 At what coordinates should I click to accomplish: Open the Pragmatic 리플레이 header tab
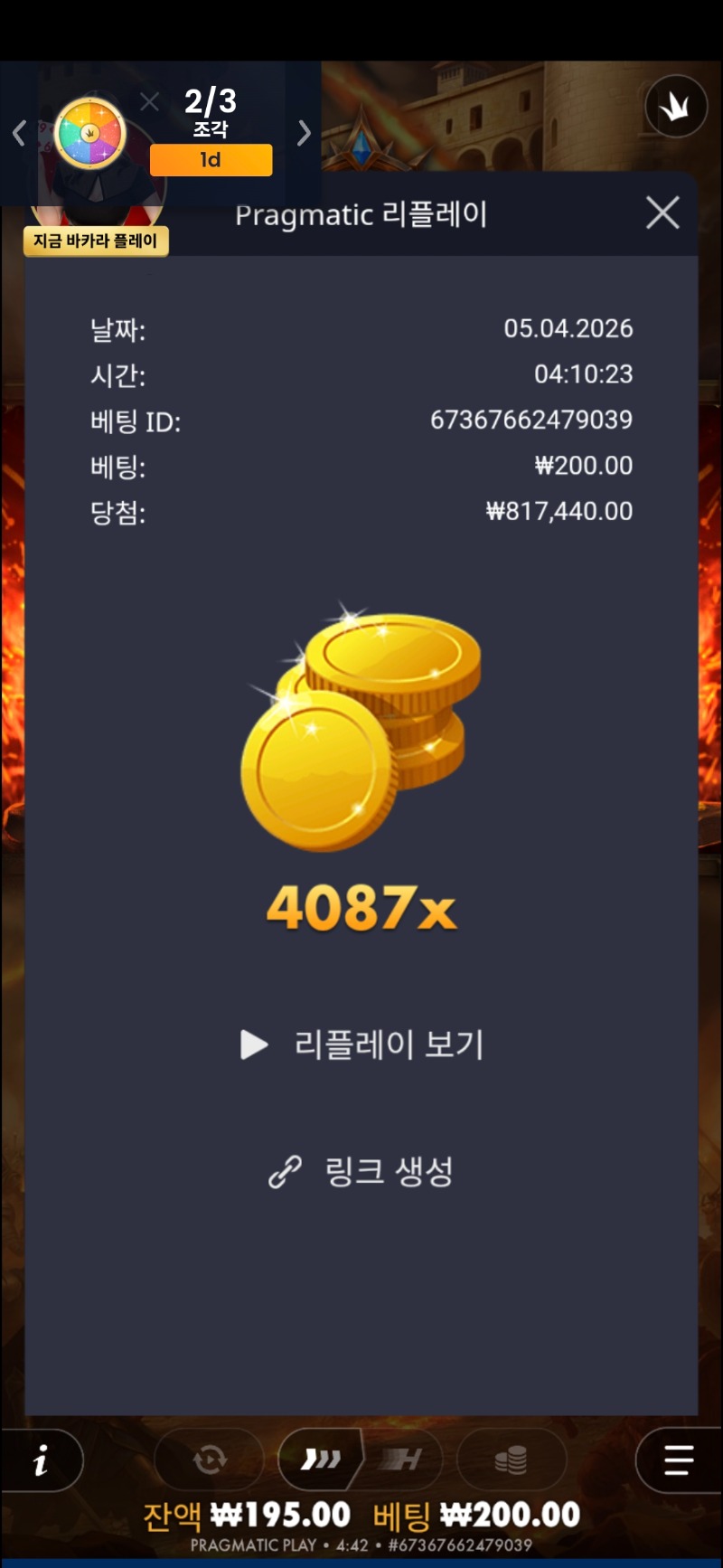[361, 214]
